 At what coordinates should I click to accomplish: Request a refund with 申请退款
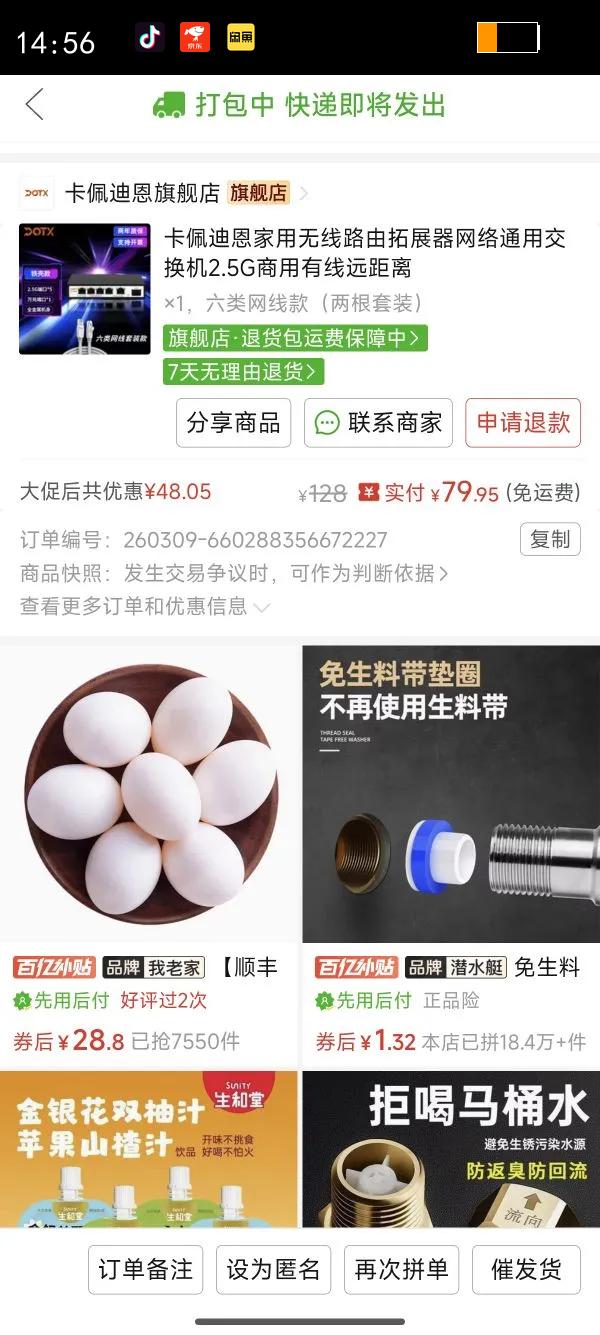point(522,423)
